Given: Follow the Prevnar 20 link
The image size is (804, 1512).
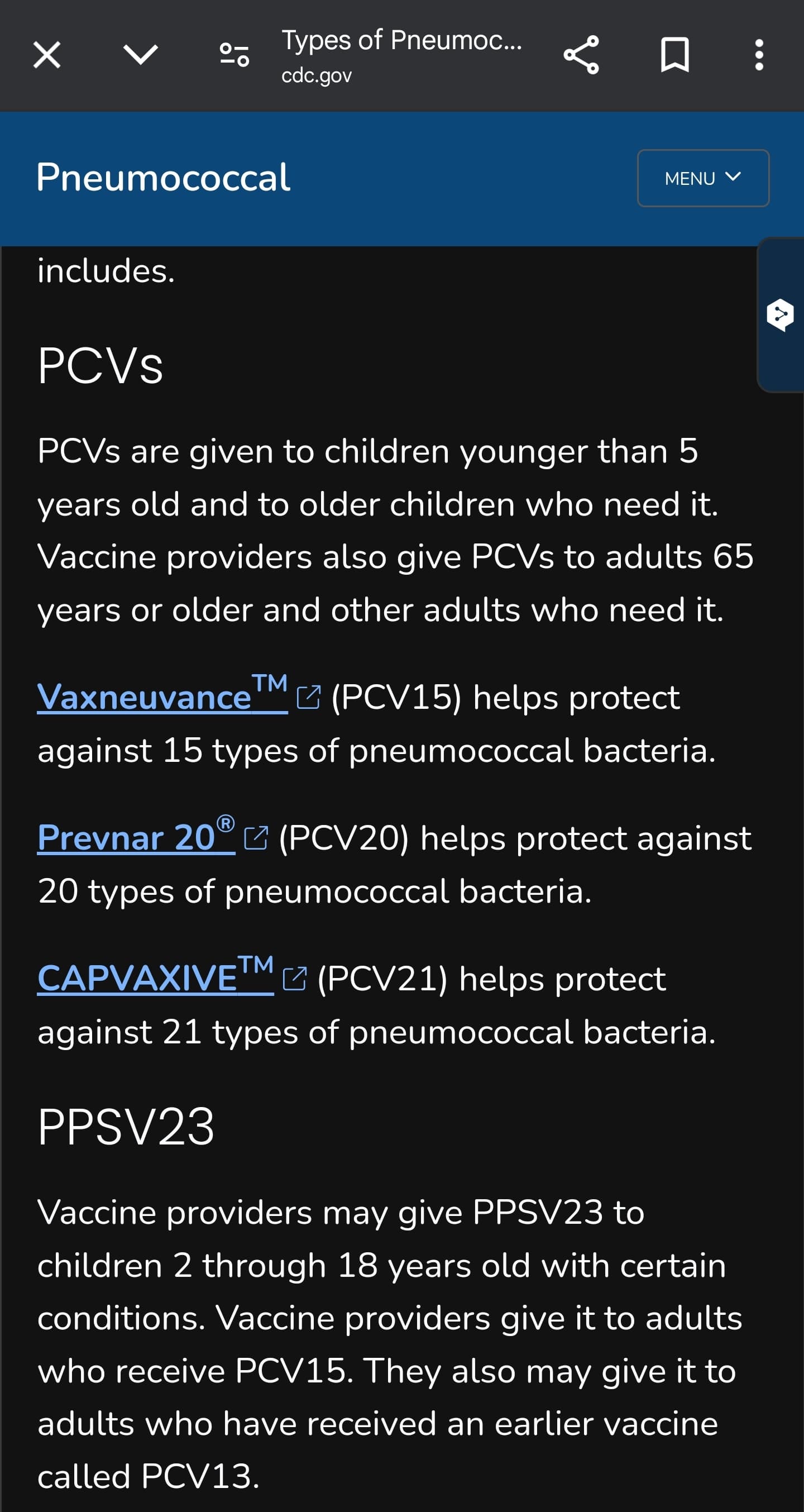Looking at the screenshot, I should [x=136, y=835].
